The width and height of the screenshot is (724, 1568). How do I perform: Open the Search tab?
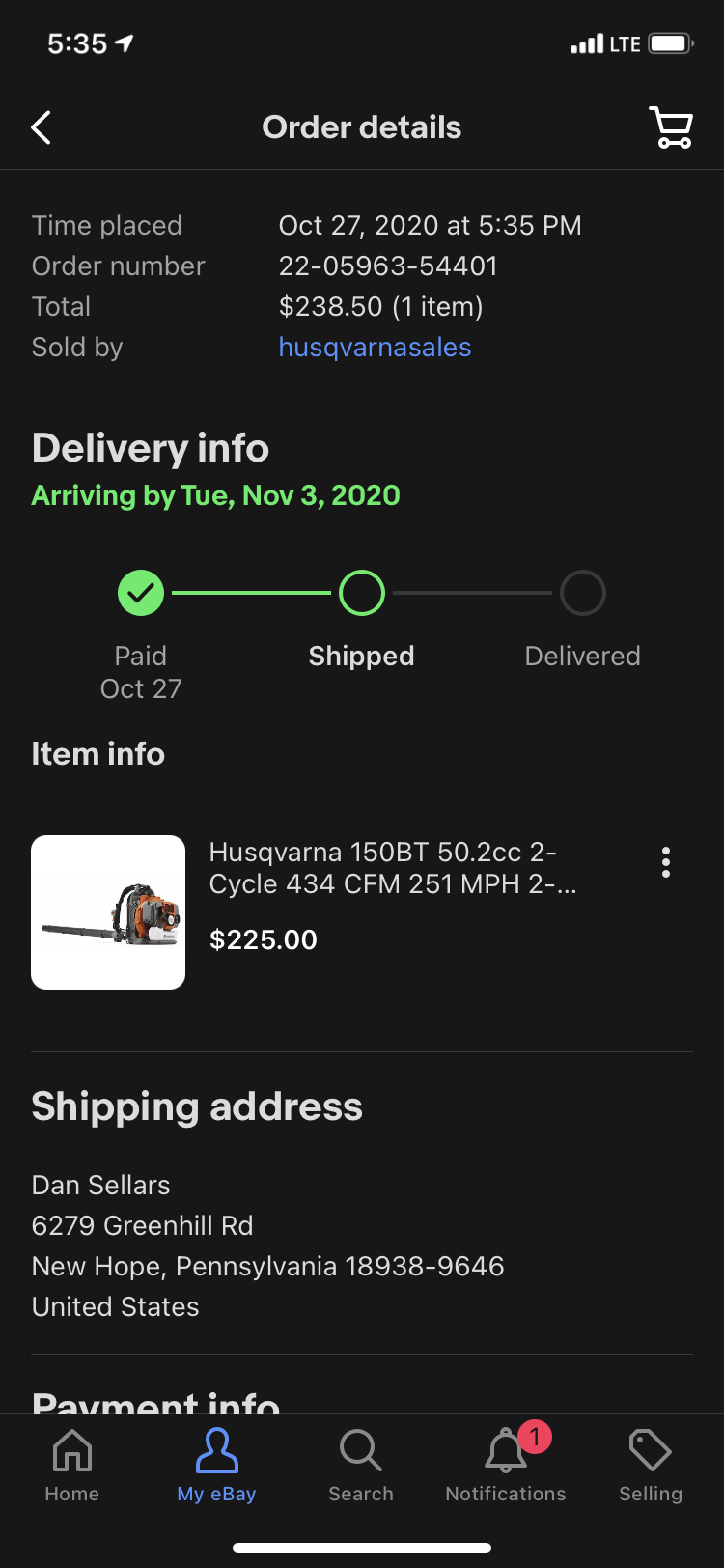tap(361, 1466)
